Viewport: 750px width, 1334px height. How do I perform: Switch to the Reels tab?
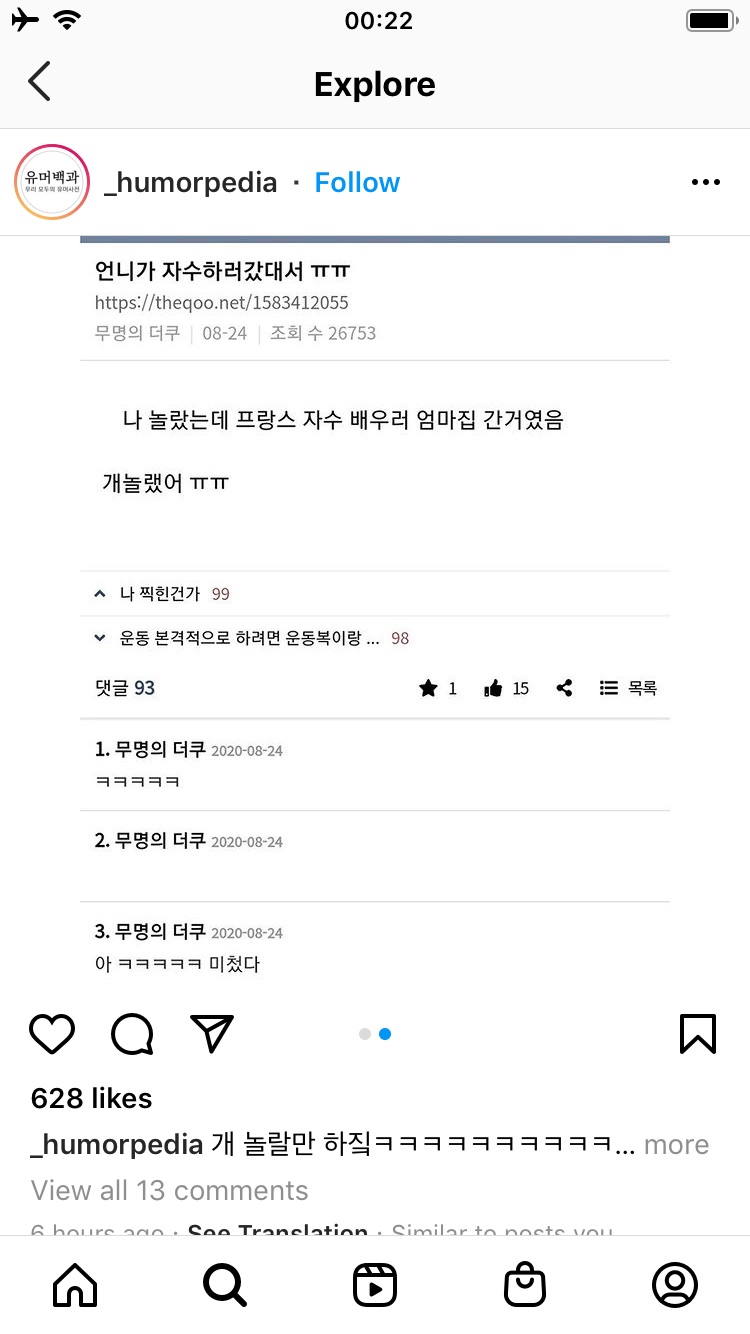375,1285
